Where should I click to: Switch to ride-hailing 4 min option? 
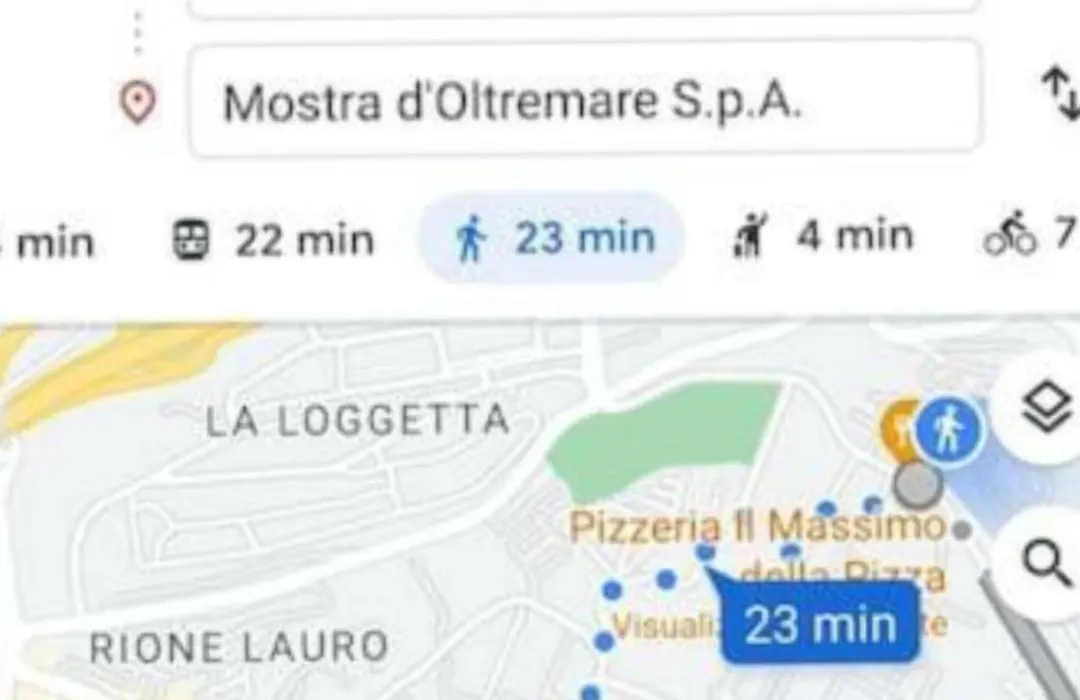[x=823, y=237]
